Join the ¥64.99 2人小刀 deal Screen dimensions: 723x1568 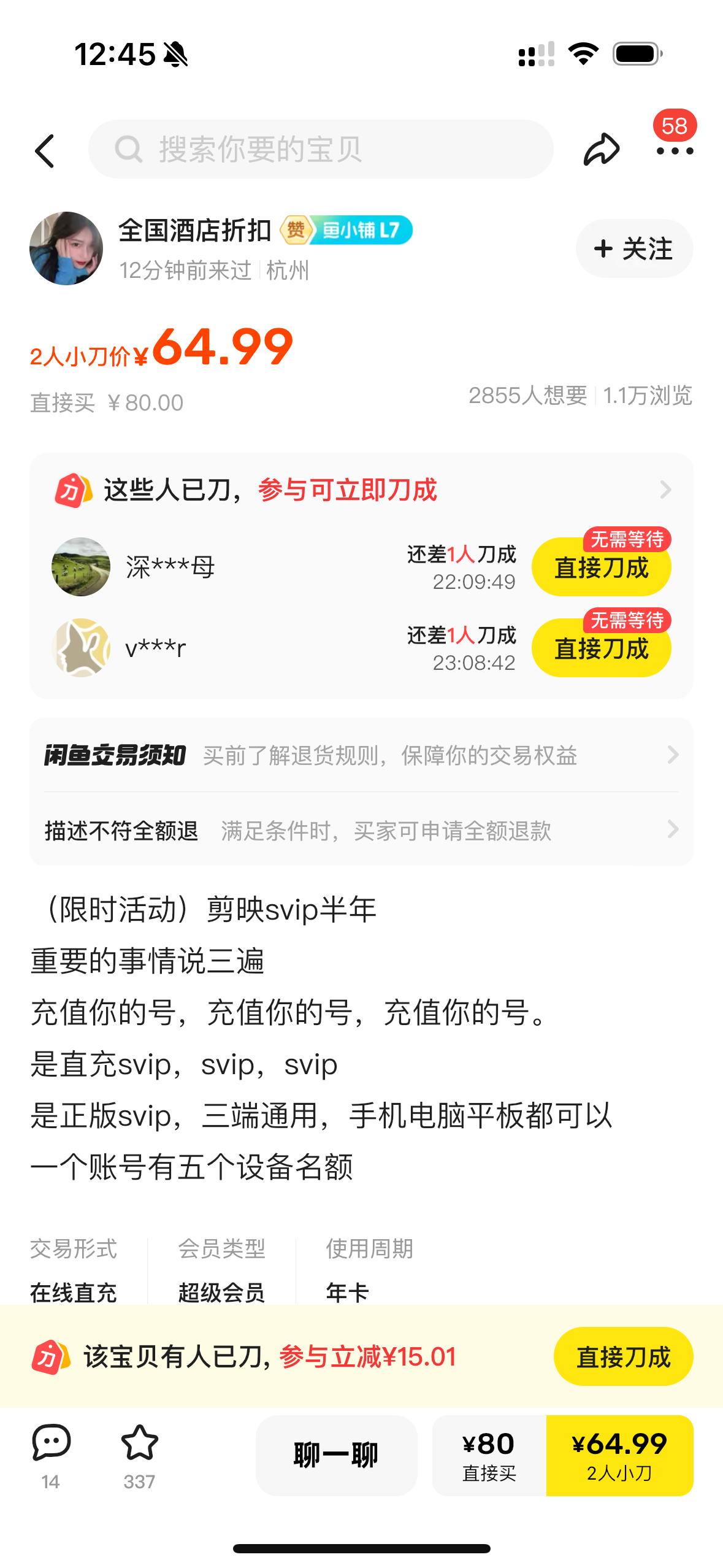point(619,1455)
